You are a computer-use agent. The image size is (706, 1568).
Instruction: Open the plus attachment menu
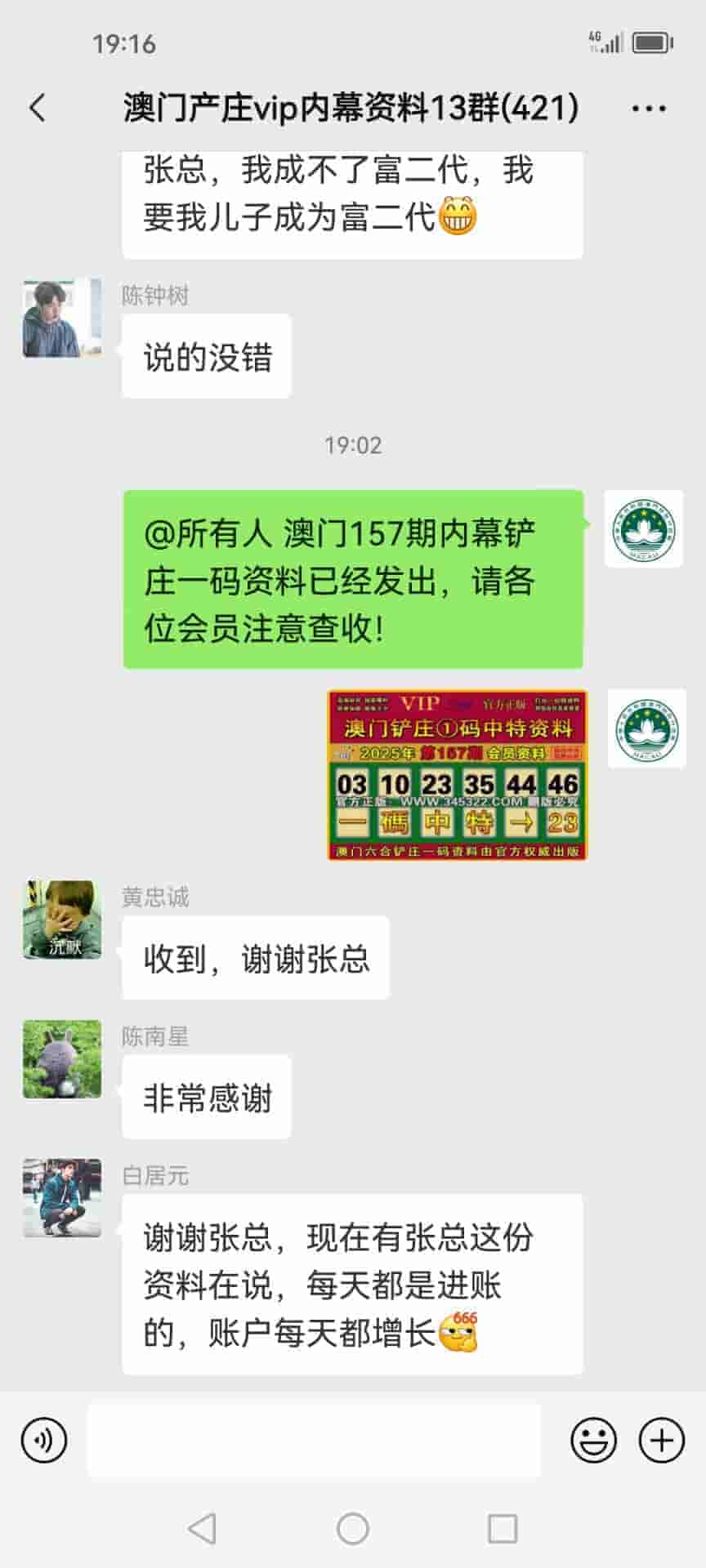click(661, 1440)
